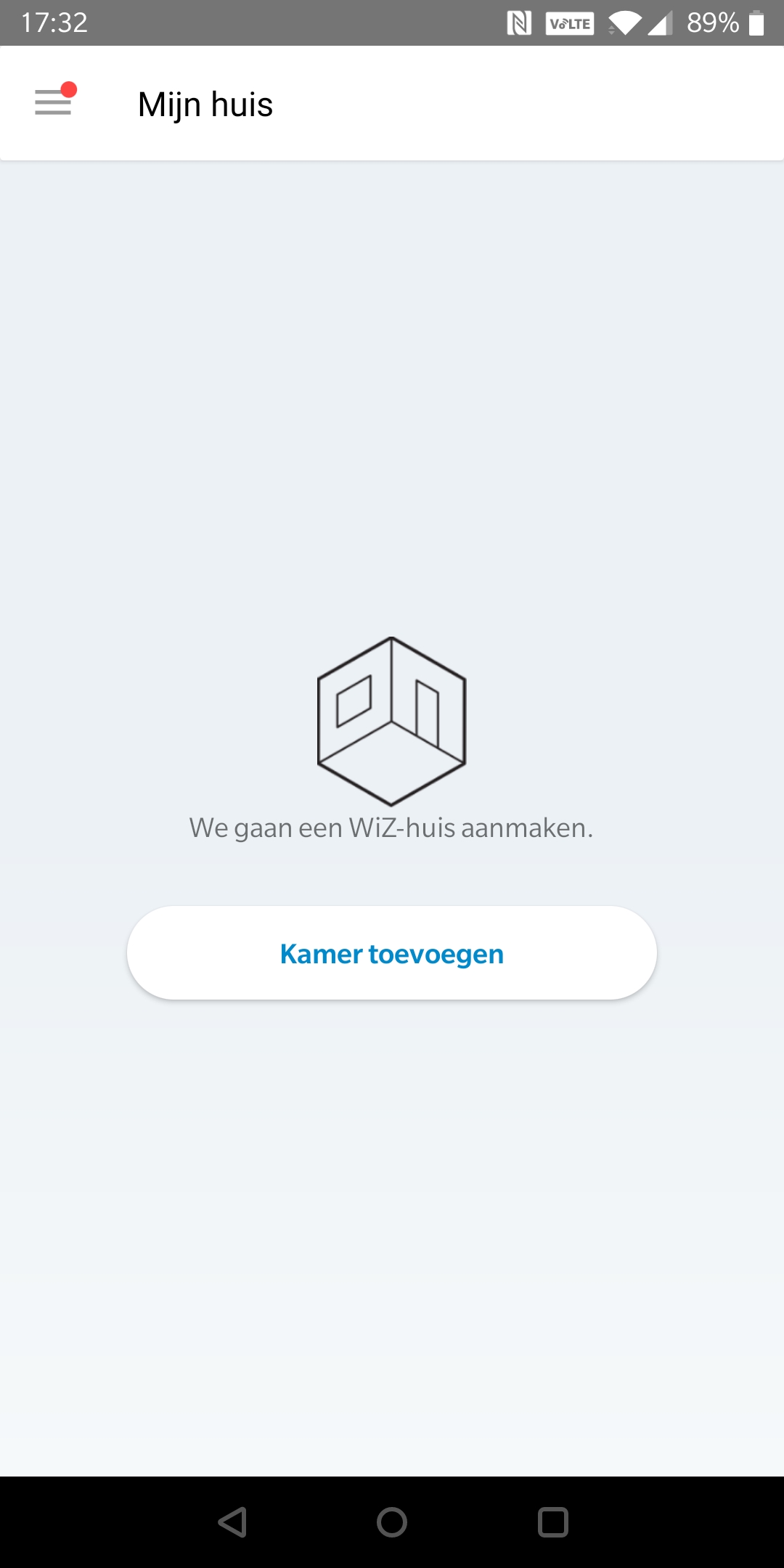The height and width of the screenshot is (1568, 784).
Task: Open the hamburger drawer menu
Action: click(53, 102)
